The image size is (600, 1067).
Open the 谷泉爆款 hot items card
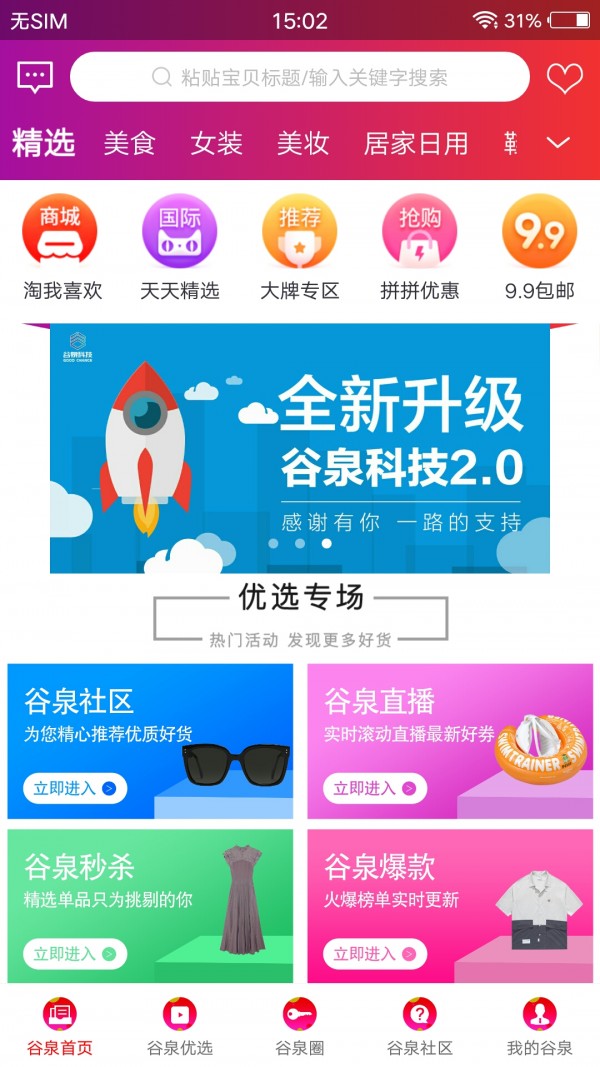click(450, 906)
